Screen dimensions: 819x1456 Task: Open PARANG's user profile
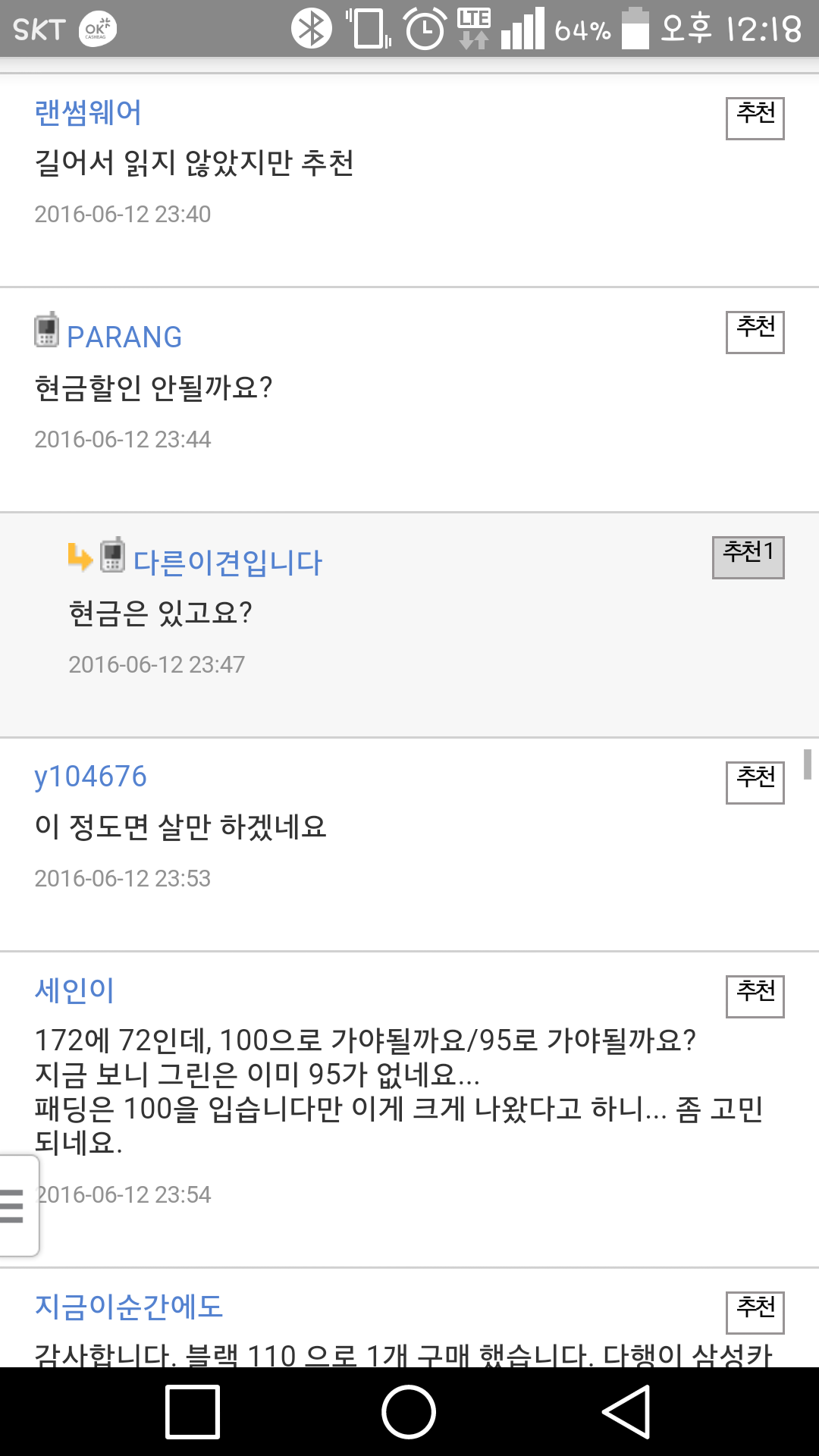(124, 337)
